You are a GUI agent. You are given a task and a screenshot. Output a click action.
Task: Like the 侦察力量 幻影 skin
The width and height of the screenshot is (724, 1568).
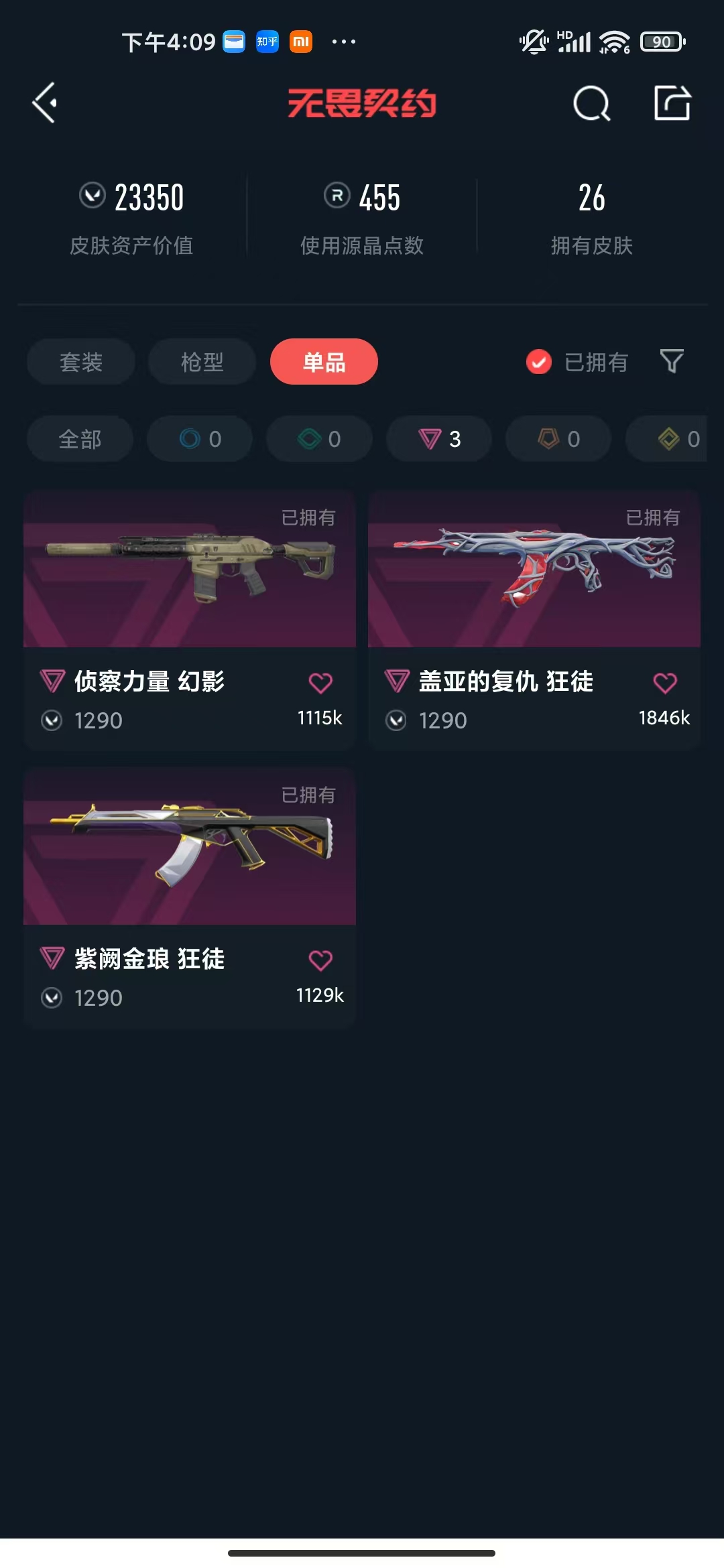[320, 683]
